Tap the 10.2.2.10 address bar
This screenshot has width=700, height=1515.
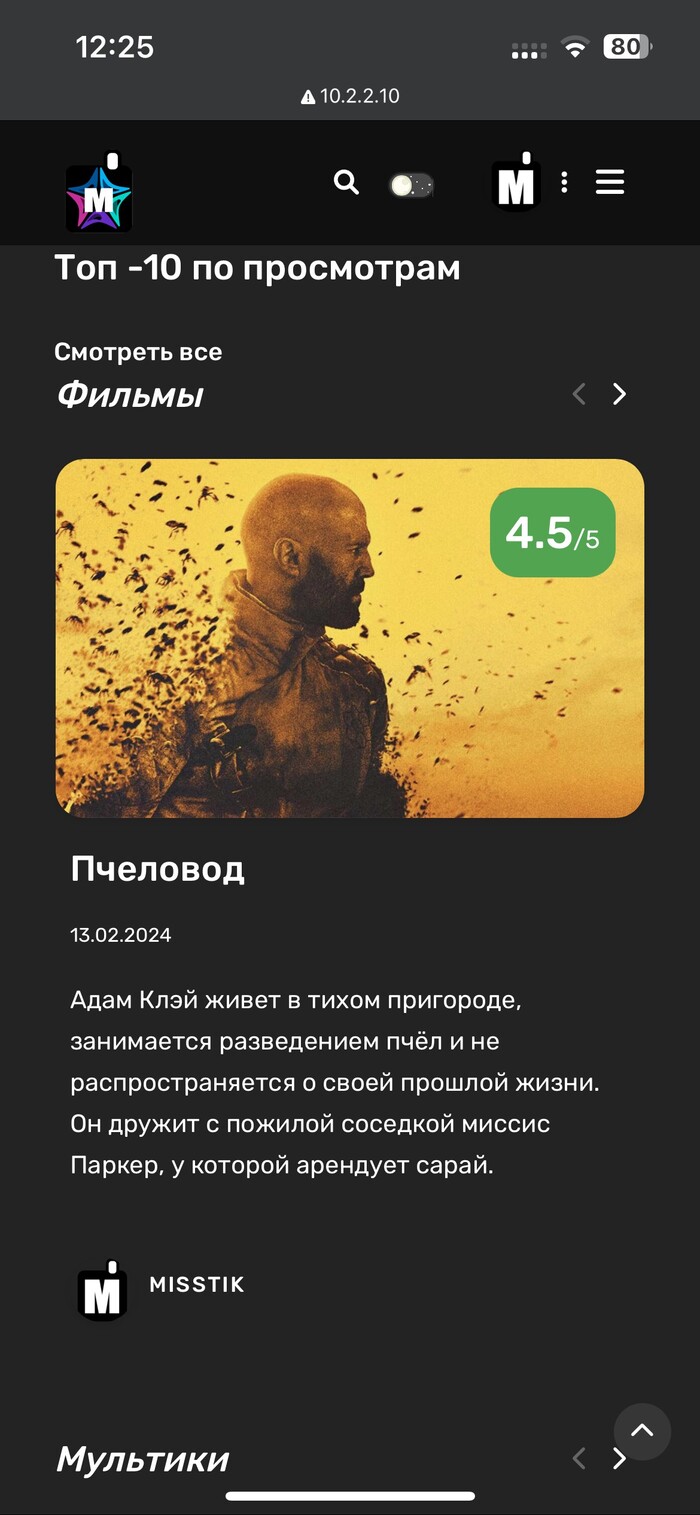pos(350,96)
